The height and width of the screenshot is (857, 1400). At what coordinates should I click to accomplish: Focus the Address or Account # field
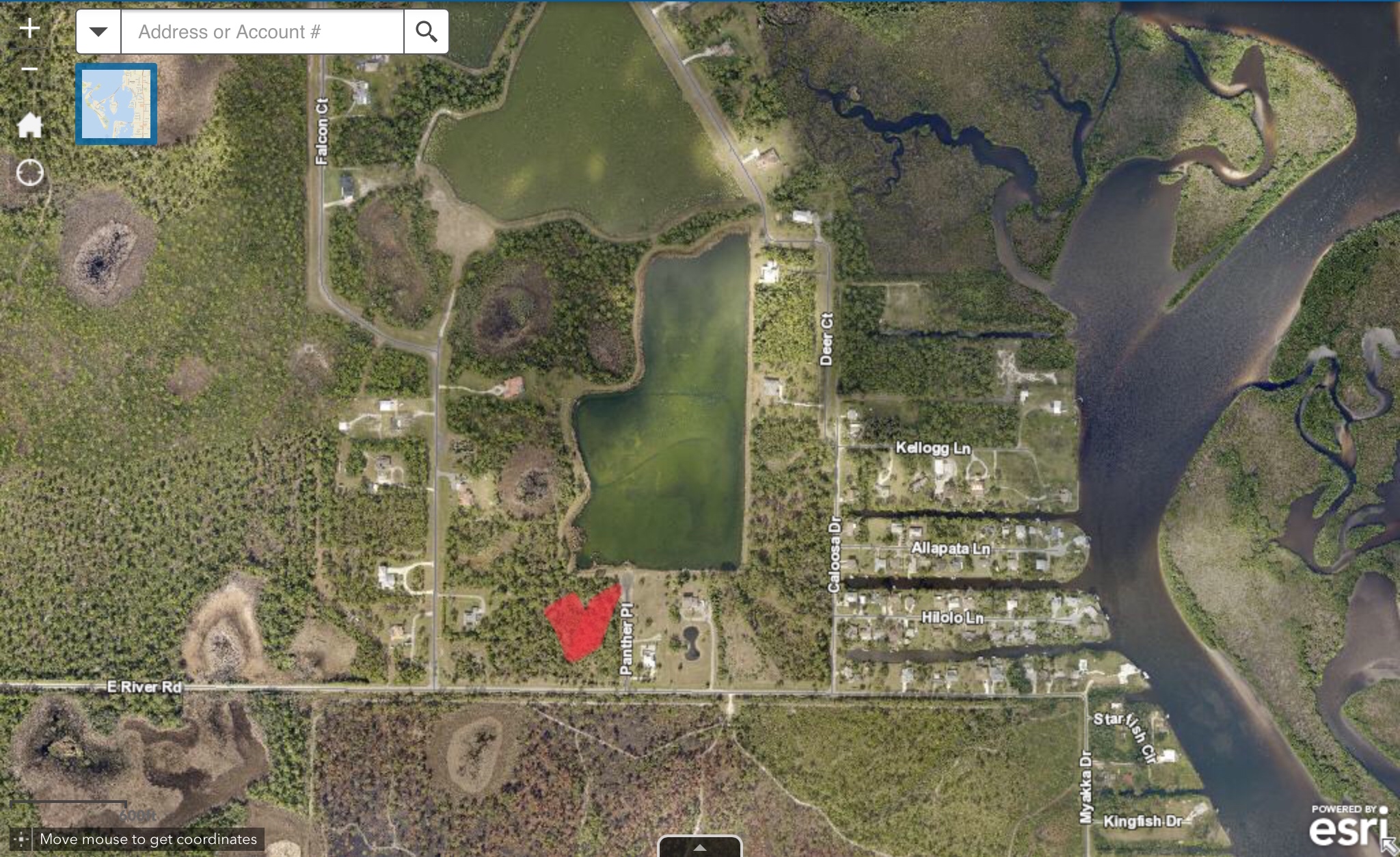pyautogui.click(x=262, y=31)
